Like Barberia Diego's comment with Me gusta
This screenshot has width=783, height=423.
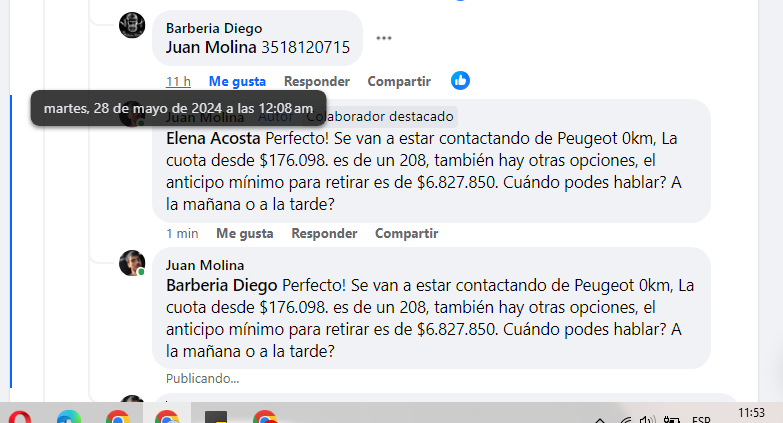pos(237,81)
